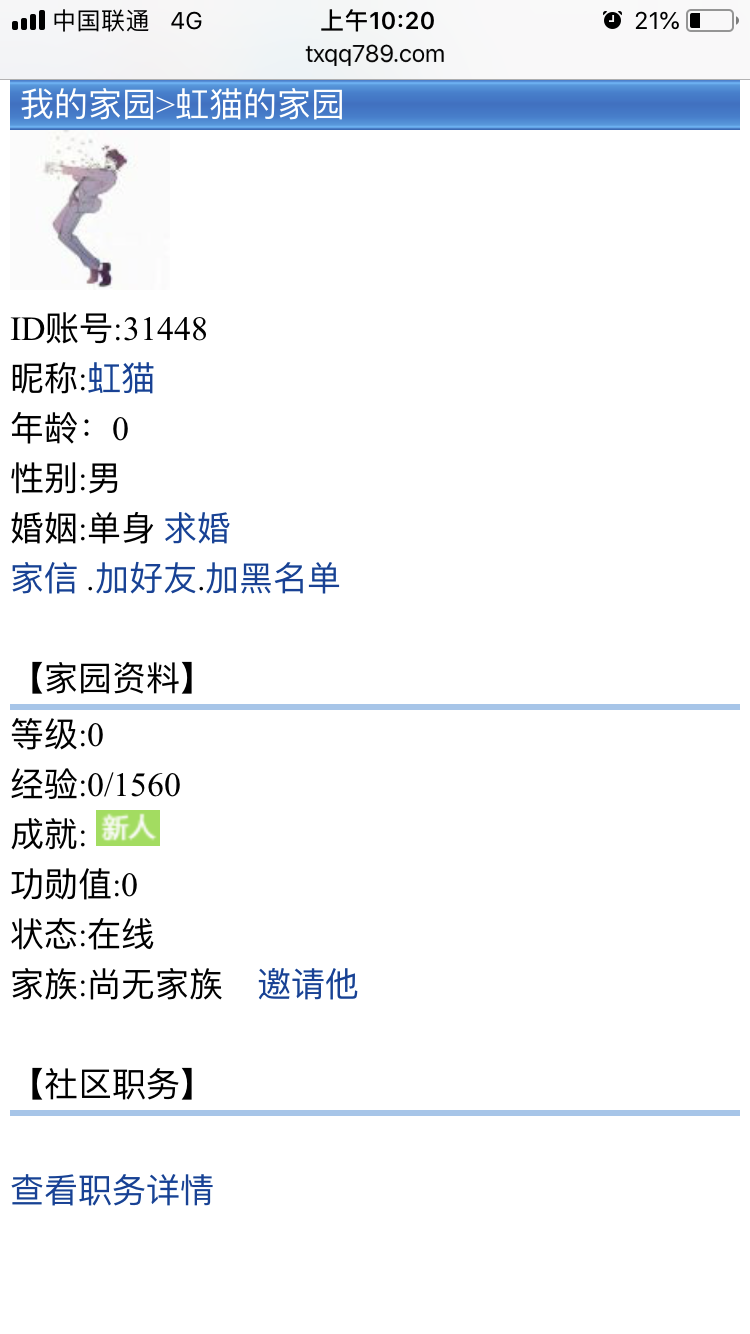Open 家信 to send a message
Screen dimensions: 750x1334
click(x=44, y=578)
